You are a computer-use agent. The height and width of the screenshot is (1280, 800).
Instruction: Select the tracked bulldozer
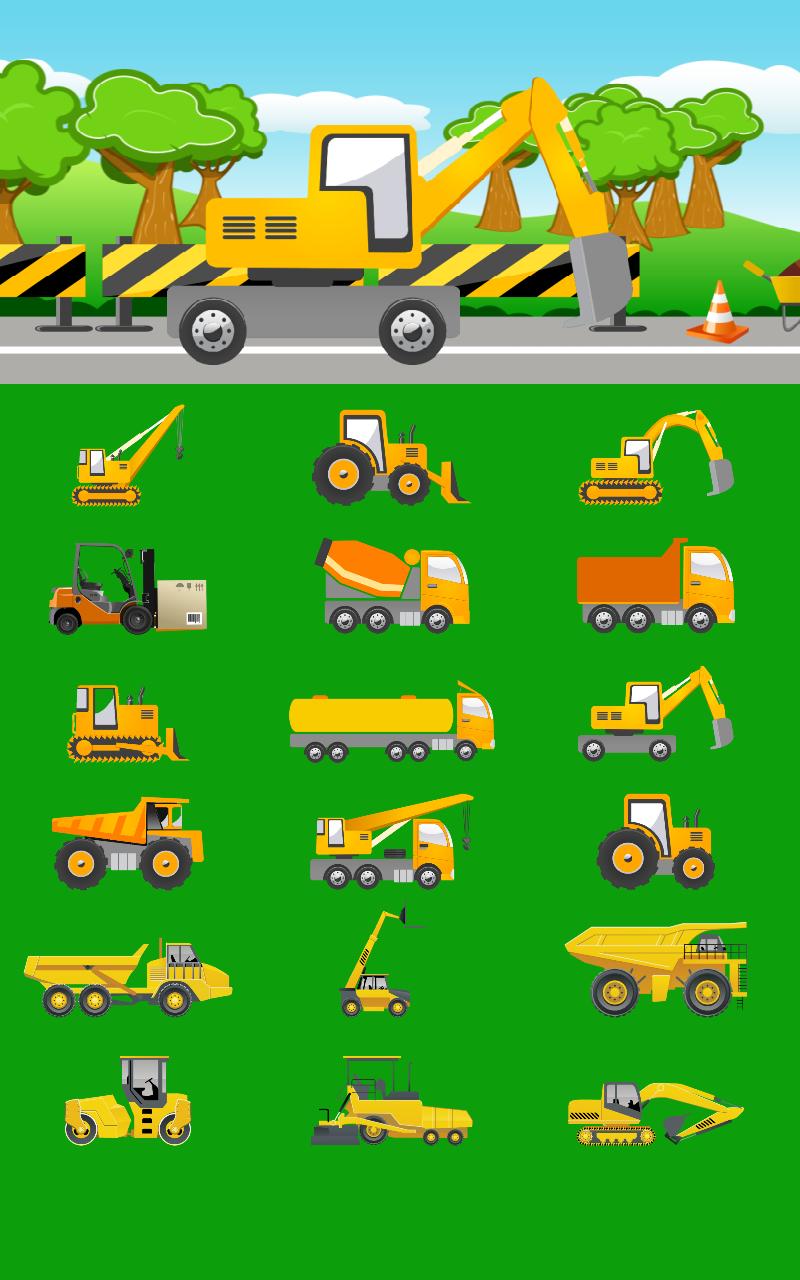(x=126, y=723)
